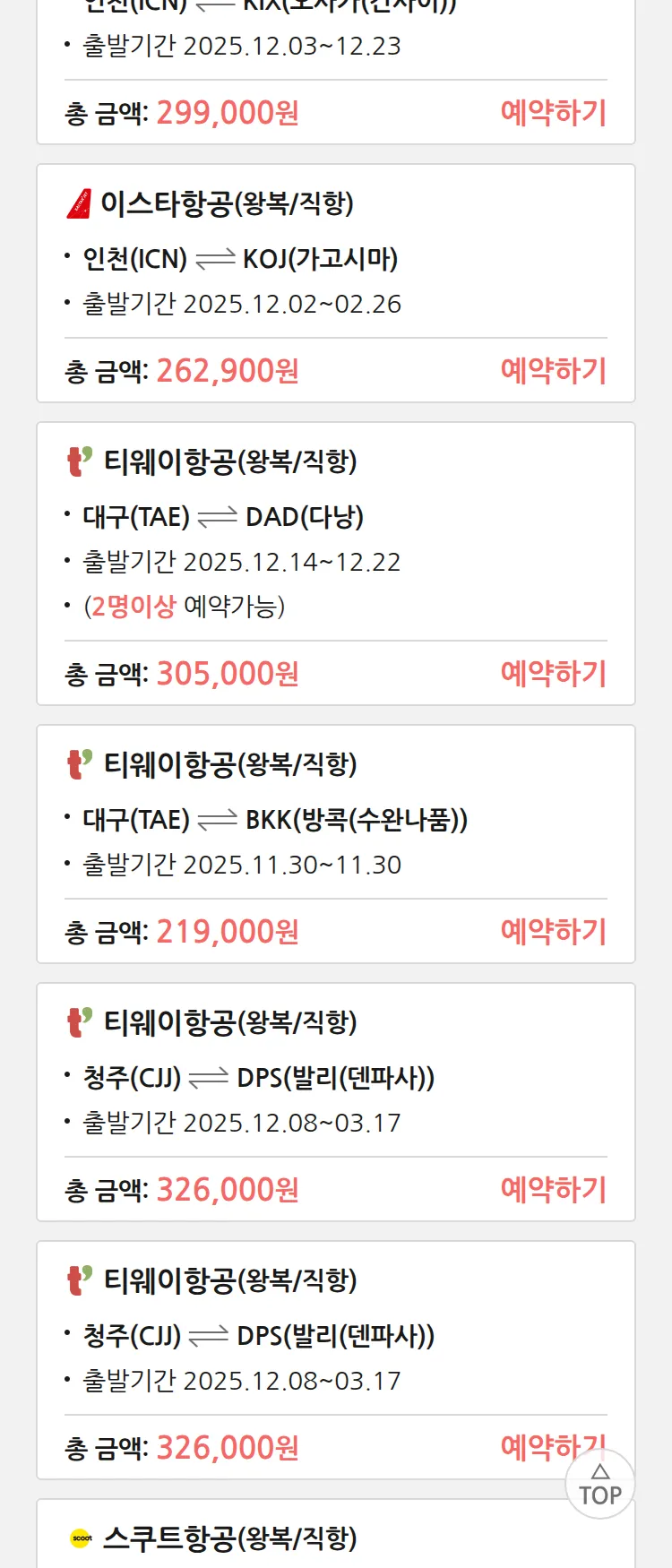The width and height of the screenshot is (672, 1568).
Task: Tap 예약하기 on the 대구–다낭 deal
Action: [553, 674]
